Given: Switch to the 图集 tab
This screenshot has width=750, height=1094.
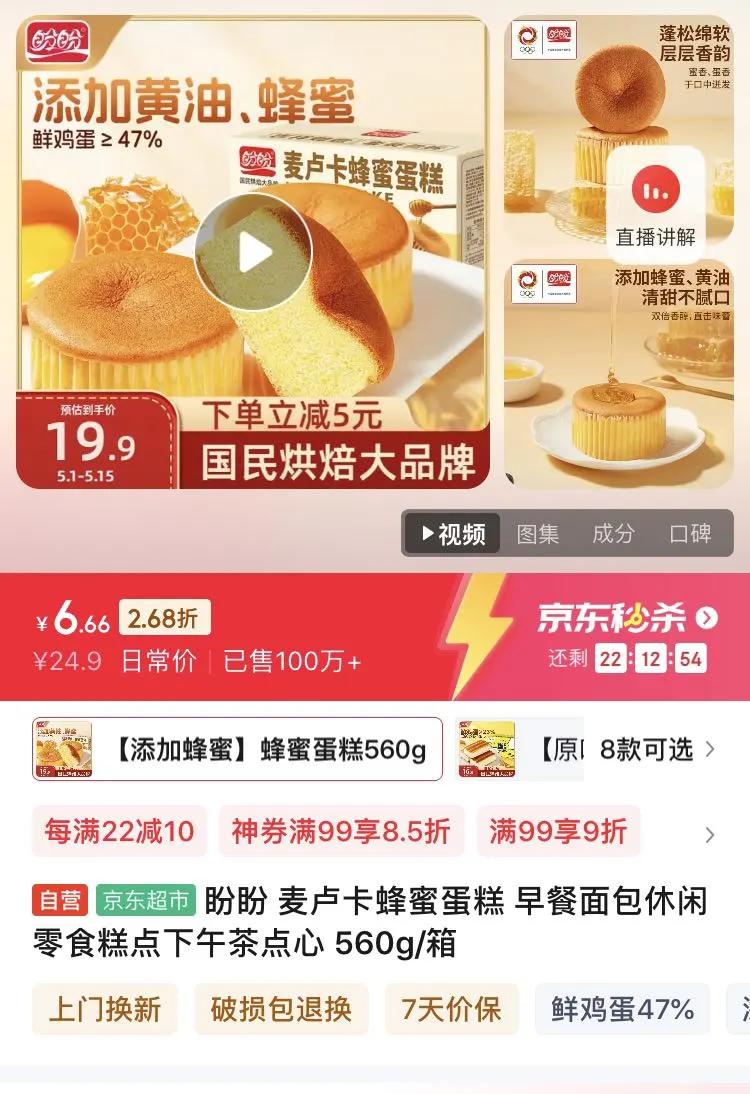Looking at the screenshot, I should coord(537,534).
